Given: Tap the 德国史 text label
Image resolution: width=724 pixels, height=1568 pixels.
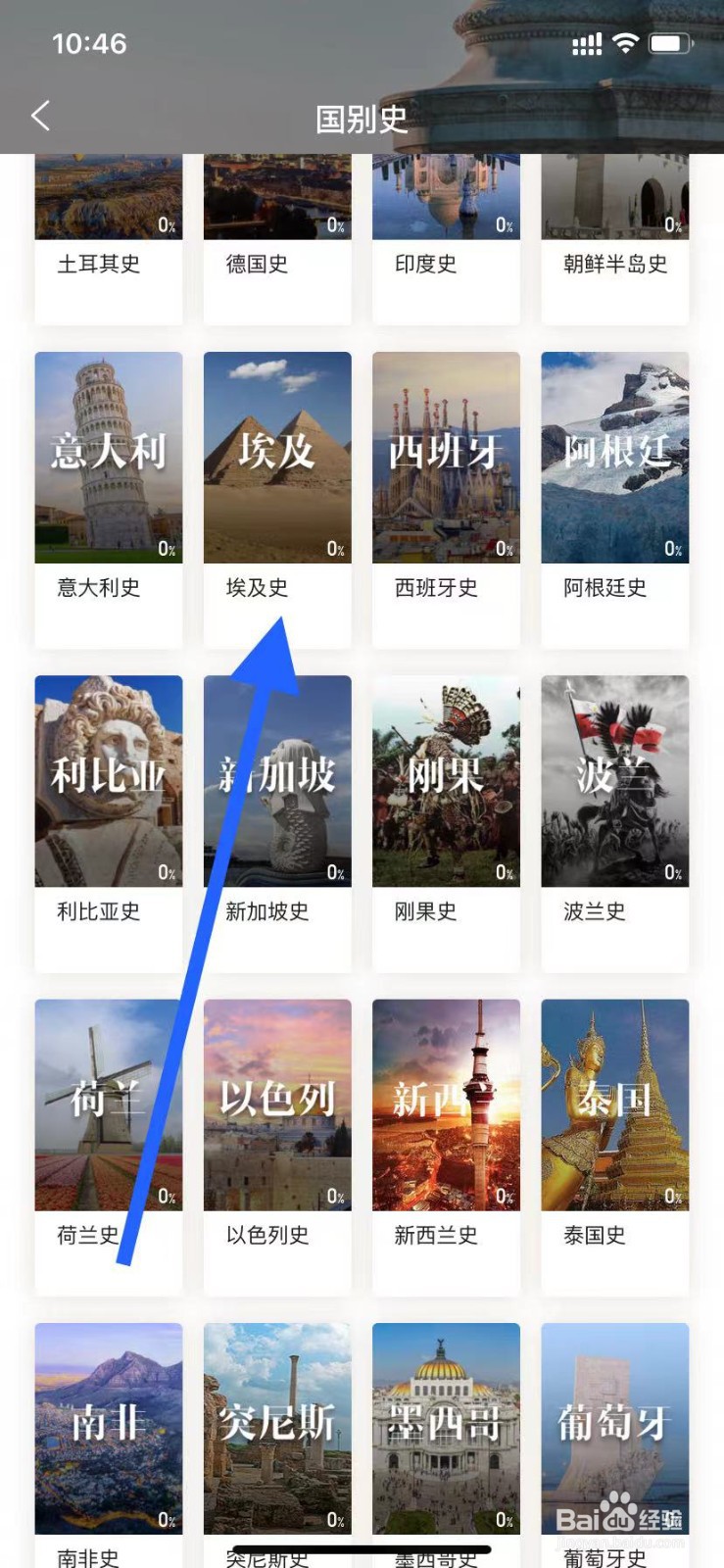Looking at the screenshot, I should pyautogui.click(x=256, y=265).
